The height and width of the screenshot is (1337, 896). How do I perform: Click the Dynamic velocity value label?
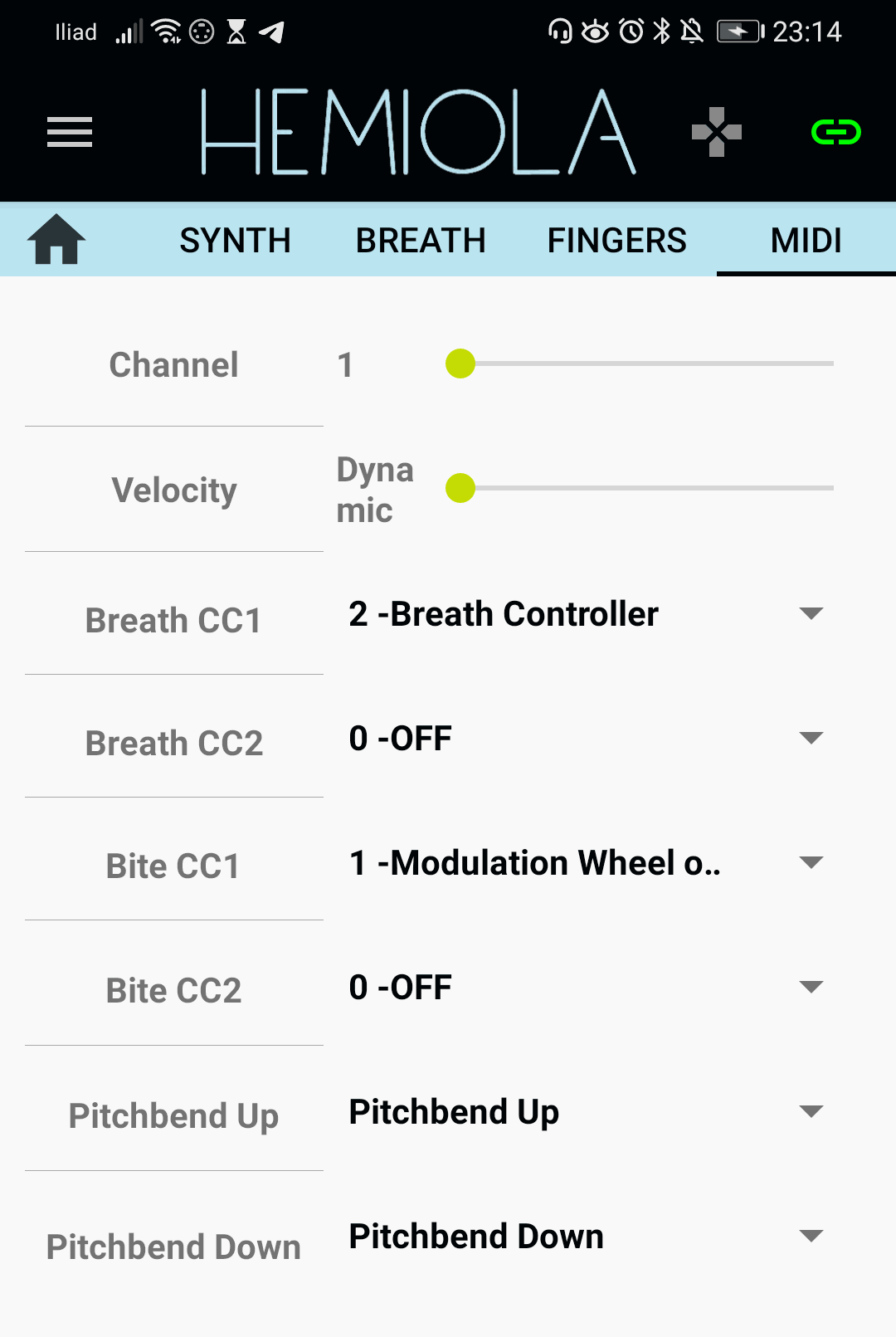[x=374, y=490]
